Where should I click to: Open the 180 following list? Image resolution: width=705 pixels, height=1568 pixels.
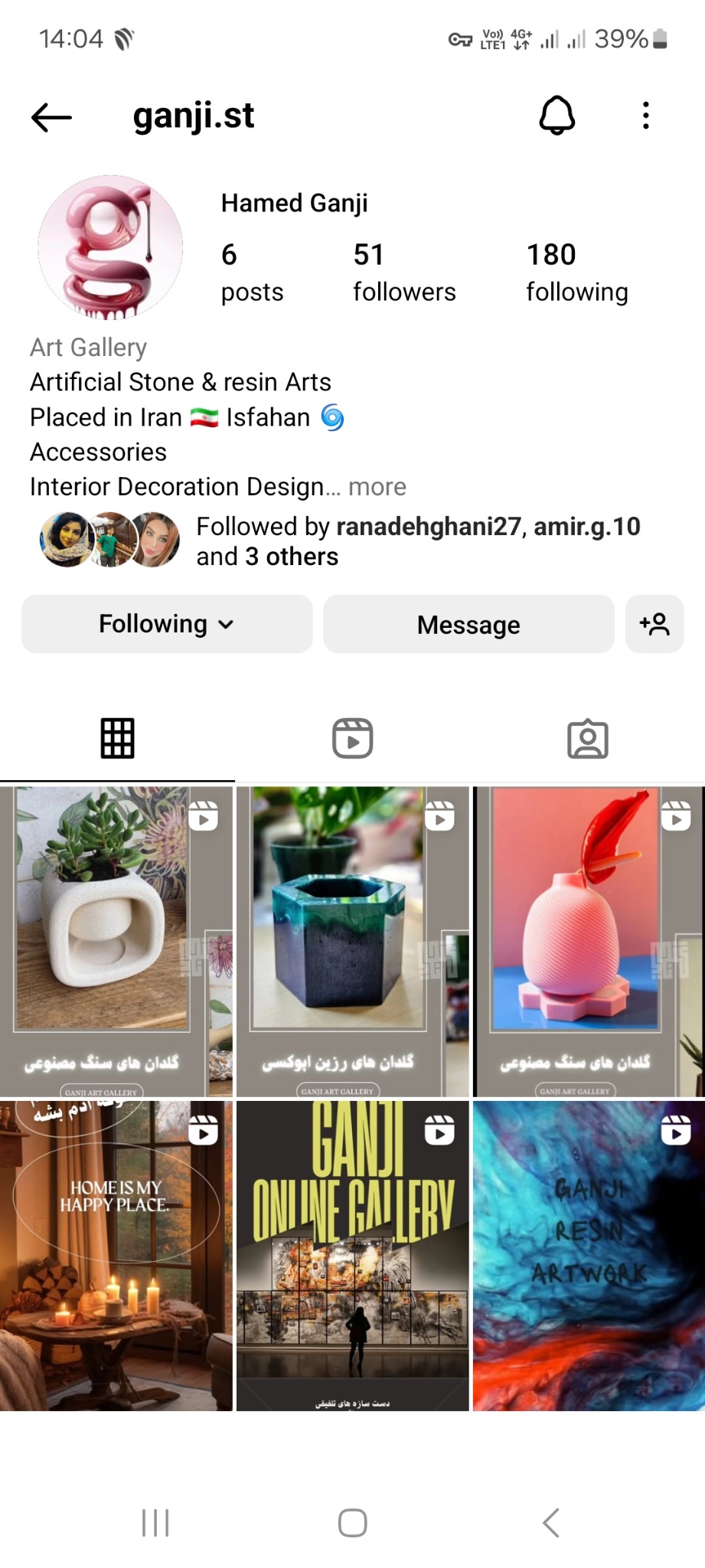click(x=576, y=272)
